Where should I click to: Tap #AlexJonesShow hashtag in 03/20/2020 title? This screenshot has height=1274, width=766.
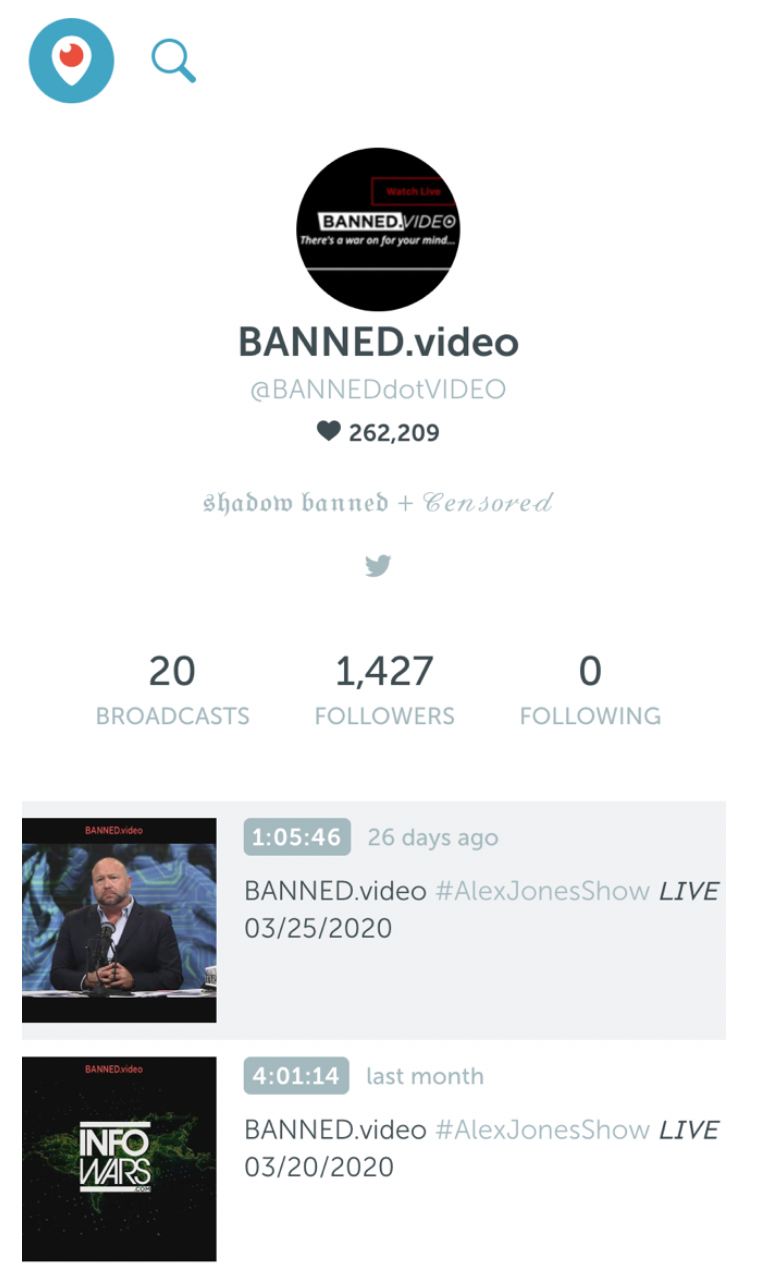[542, 1130]
